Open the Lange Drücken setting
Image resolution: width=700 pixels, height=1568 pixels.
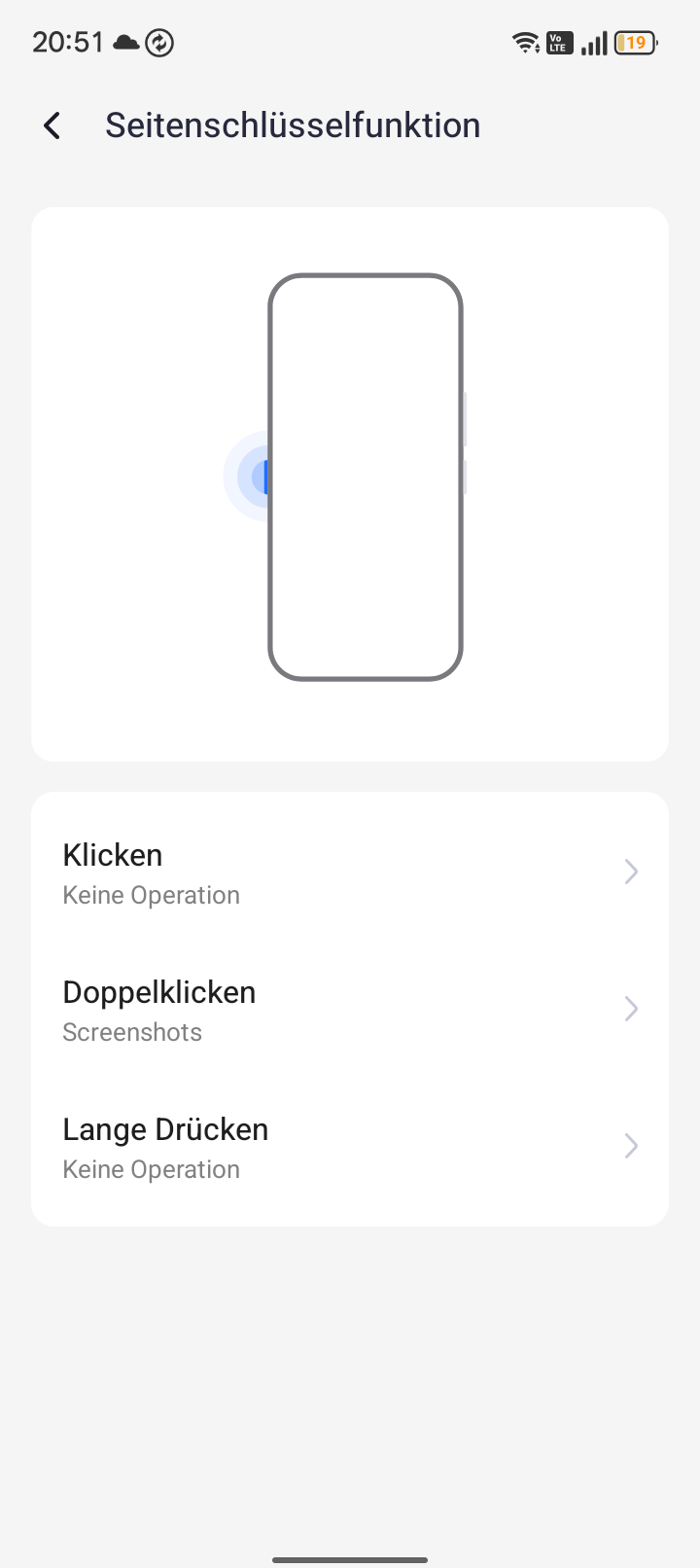pyautogui.click(x=349, y=1147)
